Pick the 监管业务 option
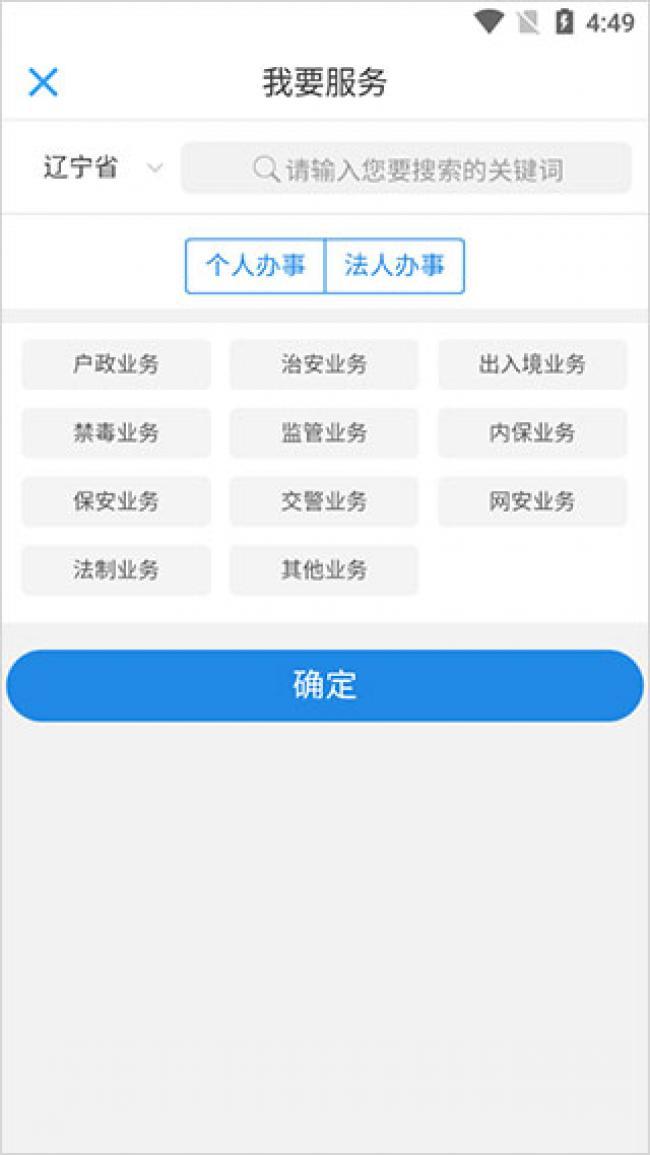Screen dimensions: 650x1155 tap(324, 433)
